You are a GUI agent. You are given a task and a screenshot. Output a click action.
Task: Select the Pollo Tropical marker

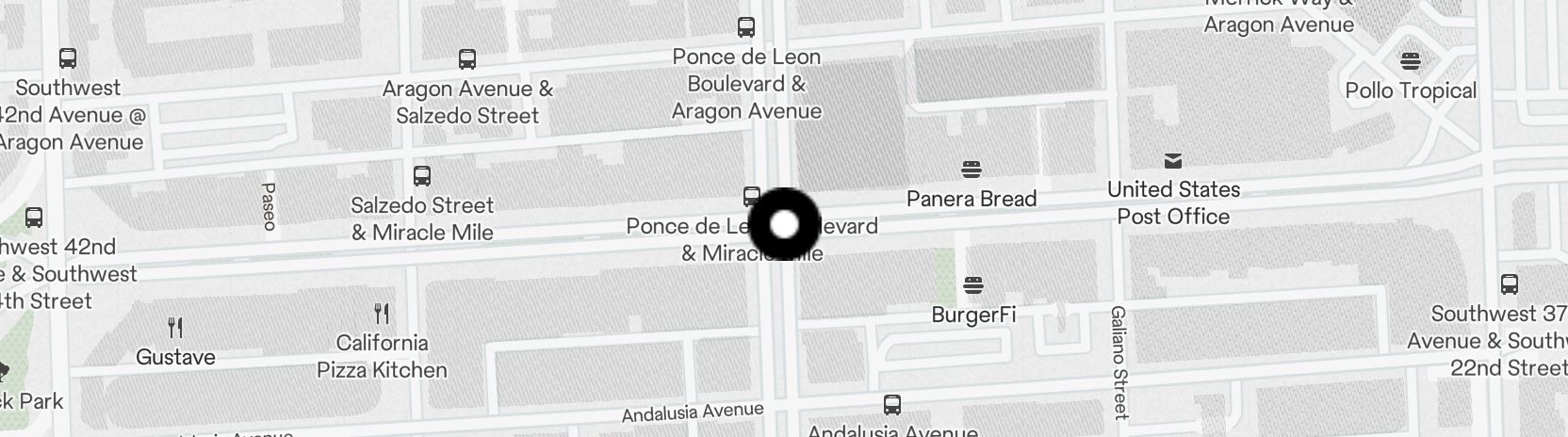1410,62
